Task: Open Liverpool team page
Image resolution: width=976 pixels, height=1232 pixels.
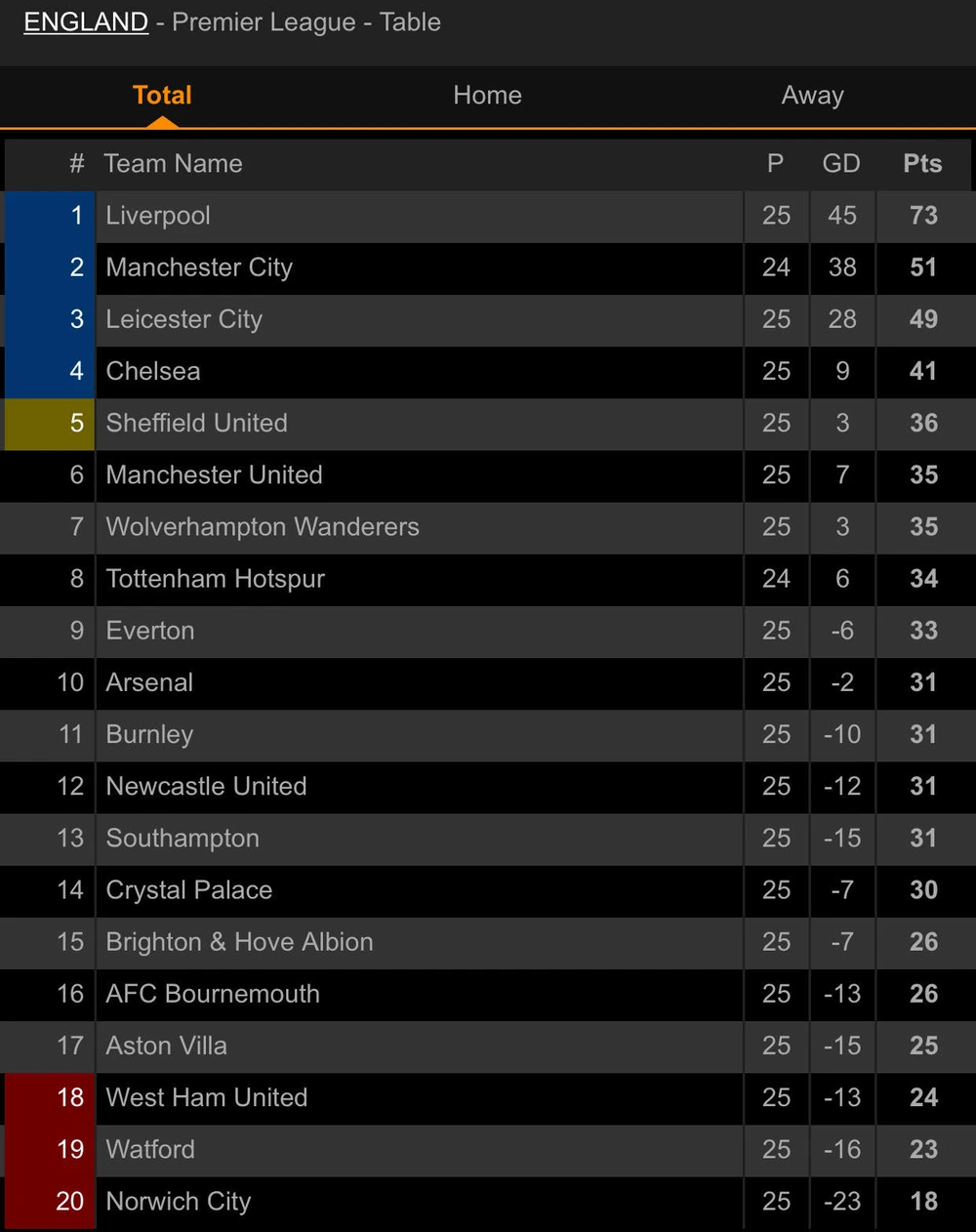Action: 158,216
